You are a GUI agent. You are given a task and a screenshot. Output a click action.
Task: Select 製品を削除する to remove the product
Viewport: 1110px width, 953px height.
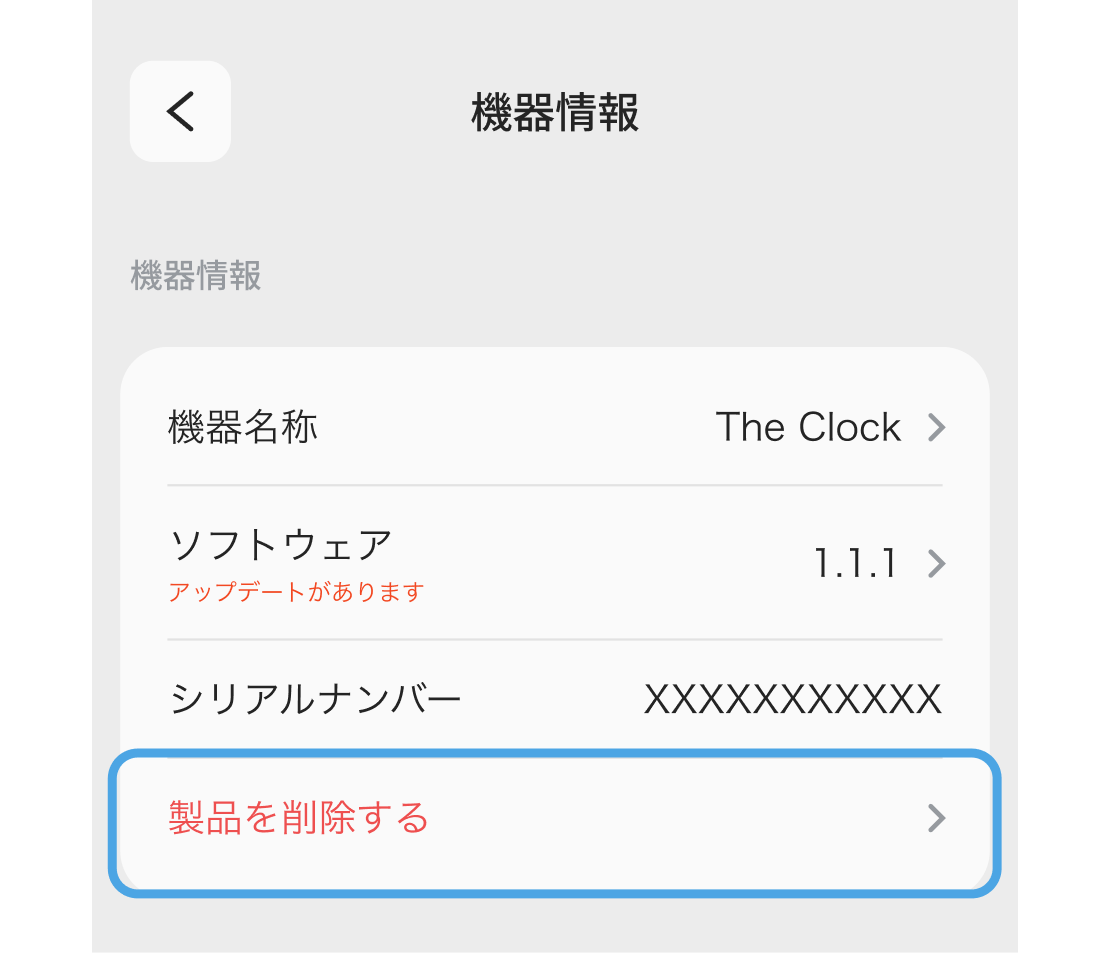tap(555, 818)
